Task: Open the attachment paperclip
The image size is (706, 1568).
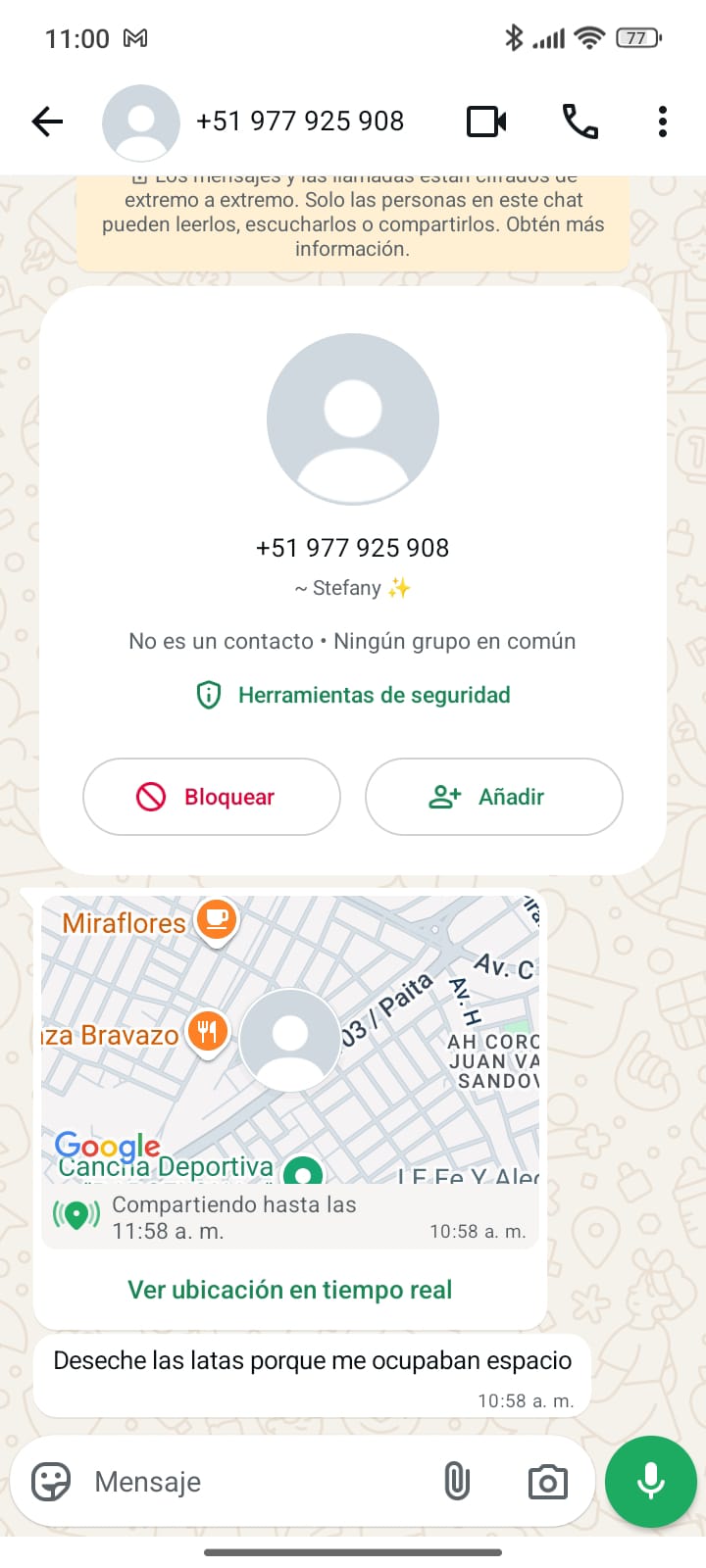Action: [457, 1482]
